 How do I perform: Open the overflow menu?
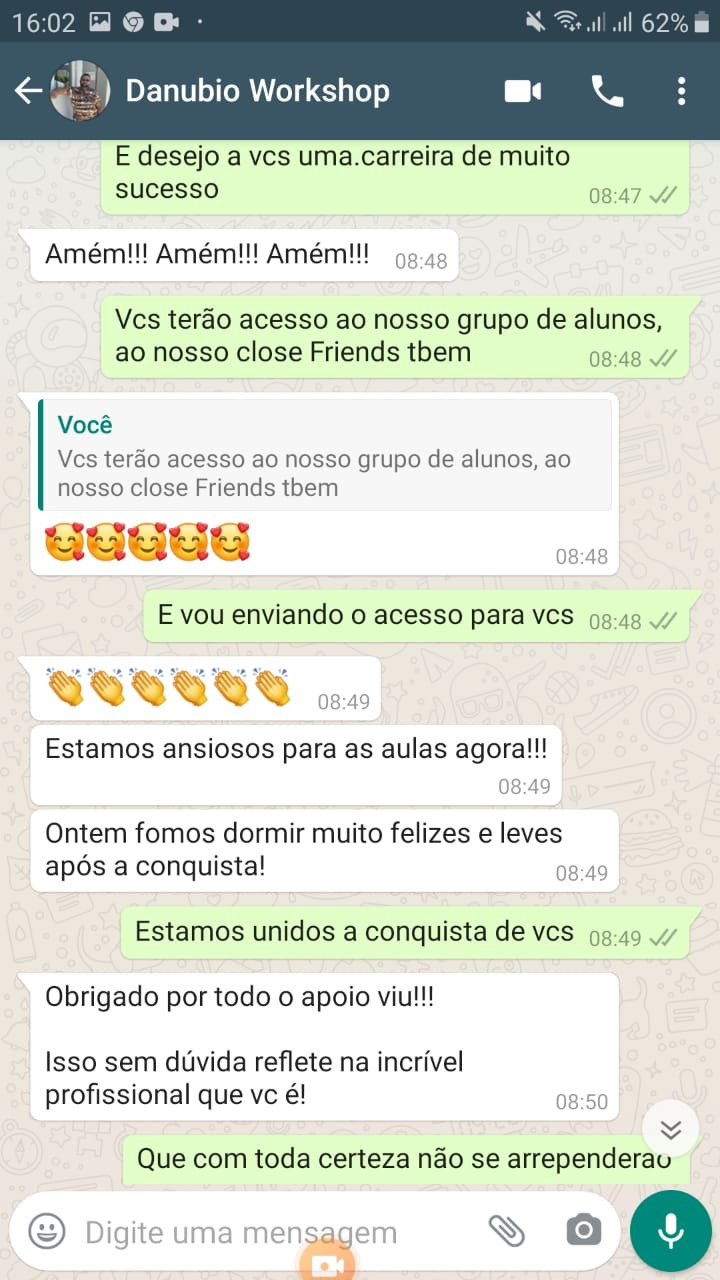tap(681, 91)
